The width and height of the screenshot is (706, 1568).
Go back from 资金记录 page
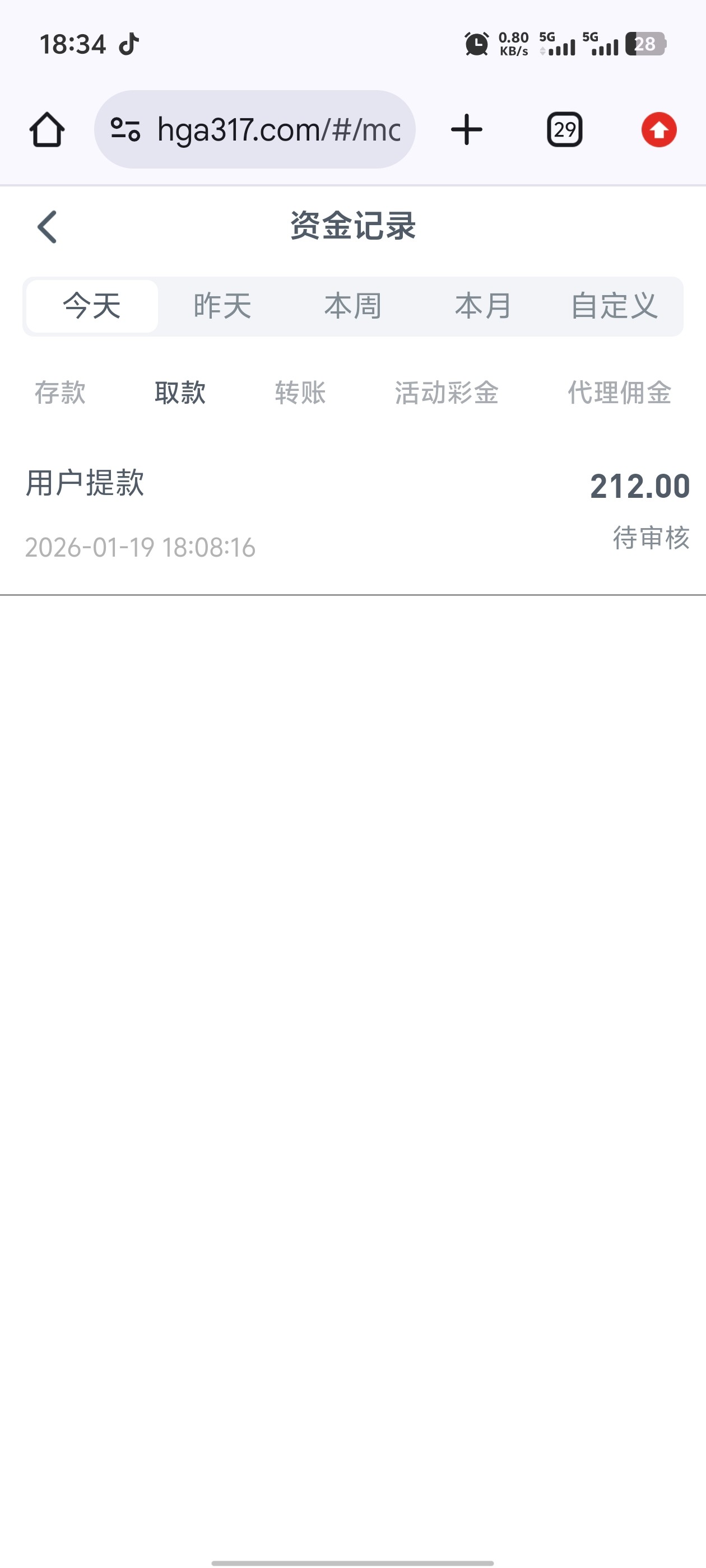(48, 227)
